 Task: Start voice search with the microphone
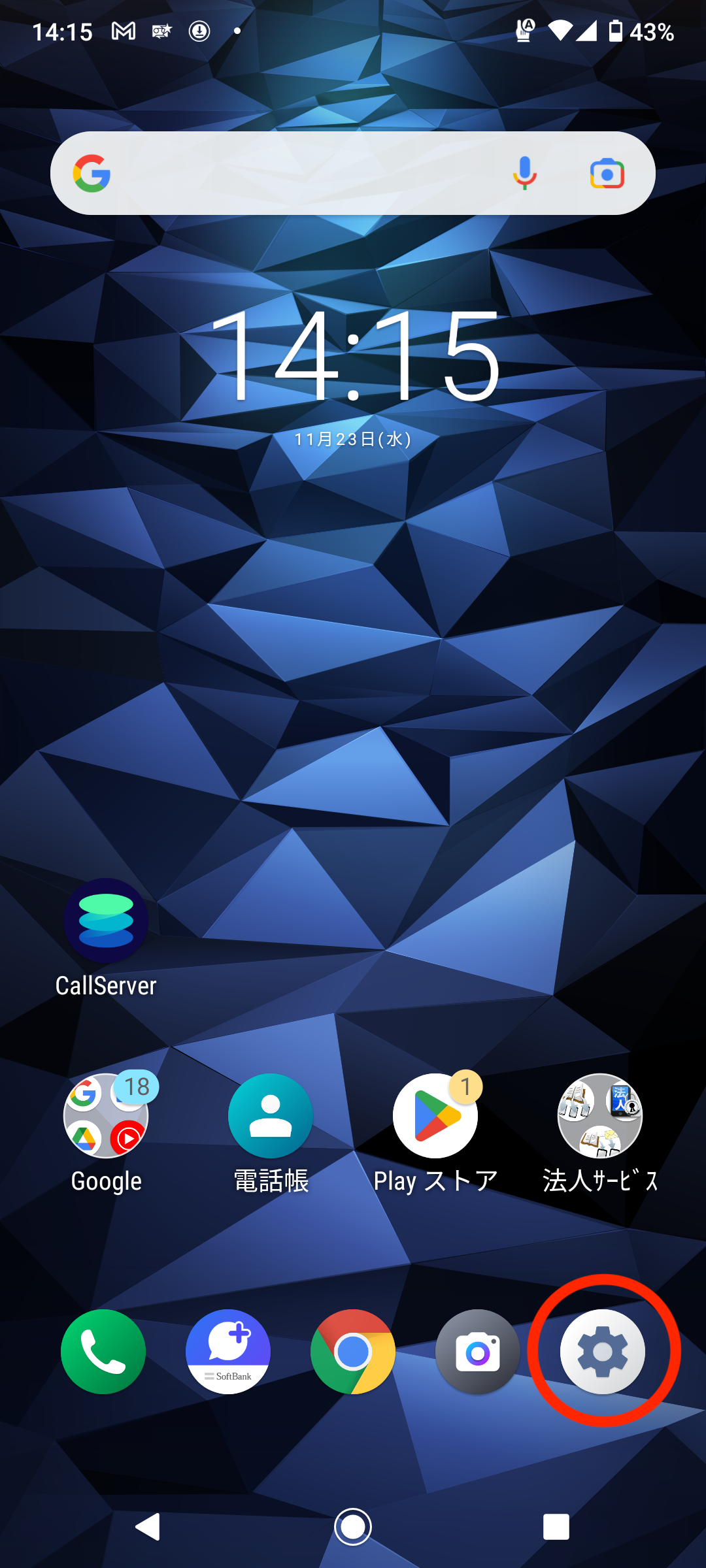pos(524,174)
